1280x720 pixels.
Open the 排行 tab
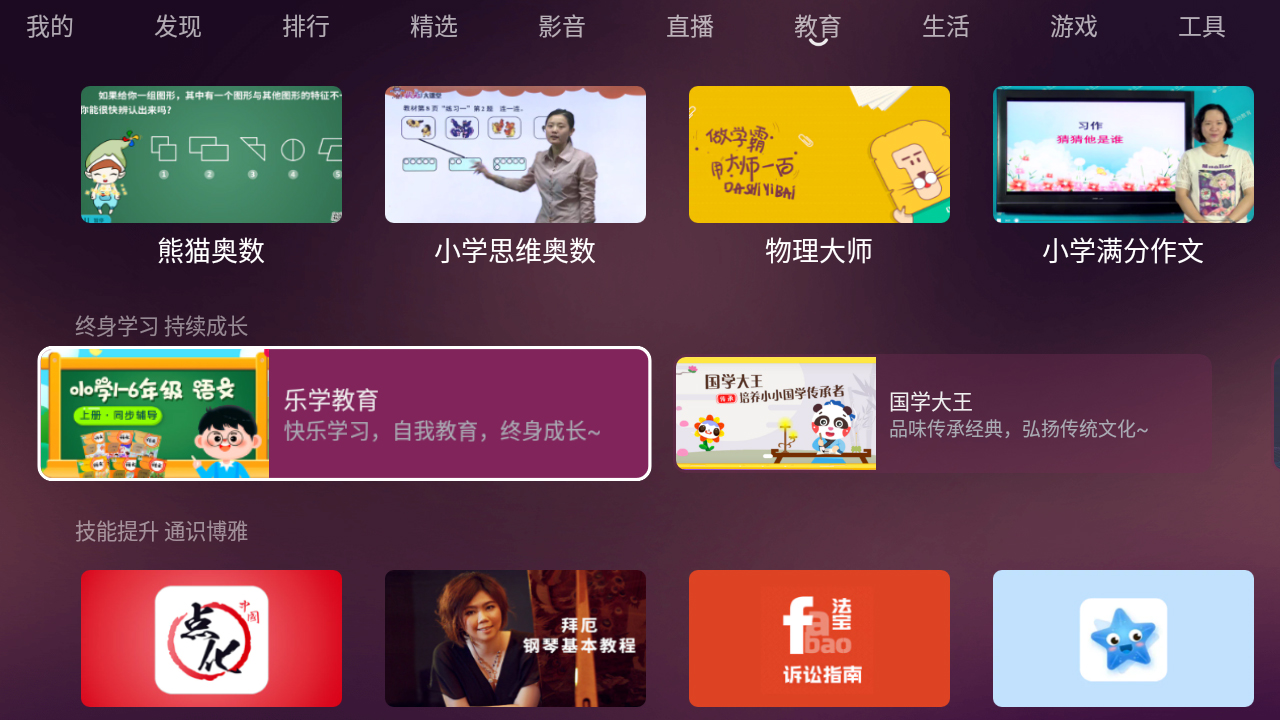pyautogui.click(x=306, y=27)
